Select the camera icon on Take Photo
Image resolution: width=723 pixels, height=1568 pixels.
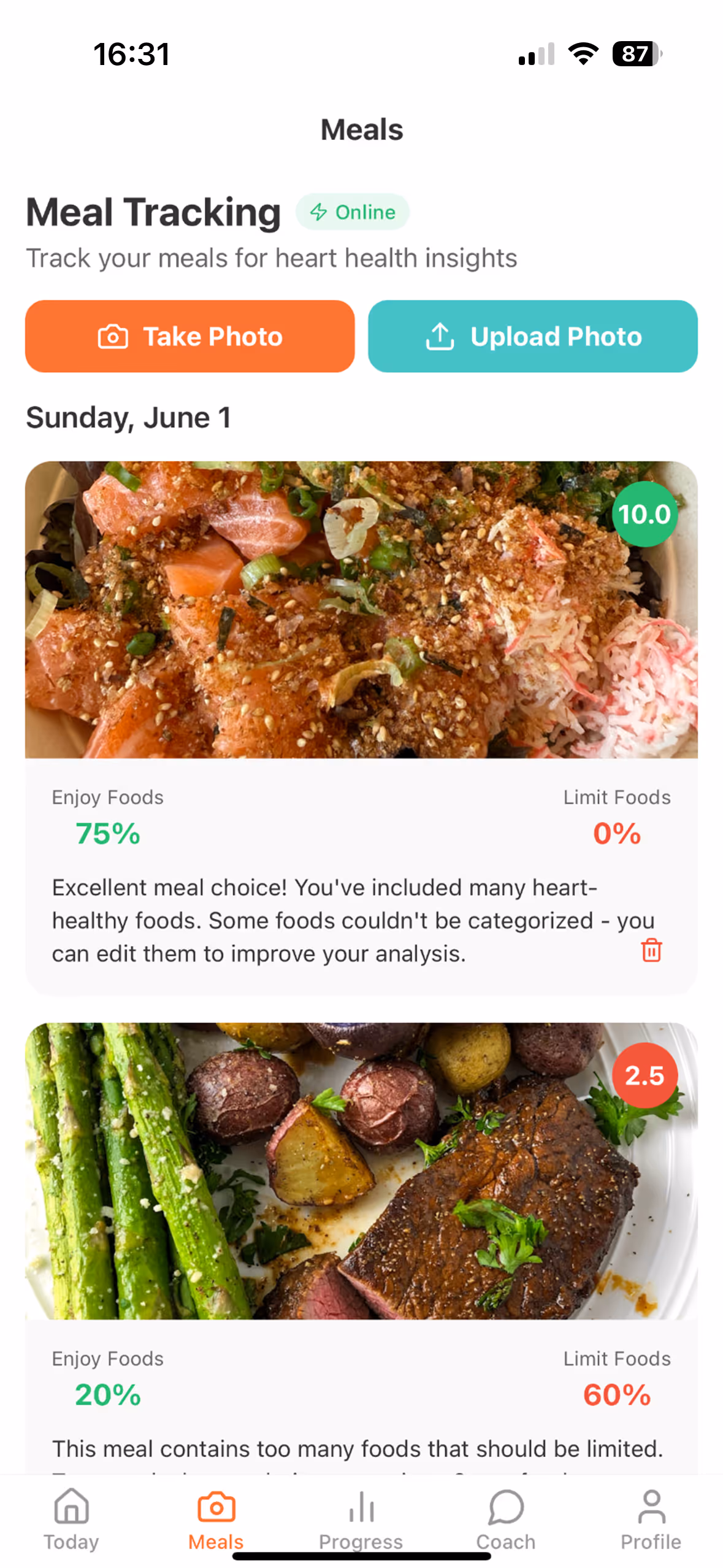(113, 336)
